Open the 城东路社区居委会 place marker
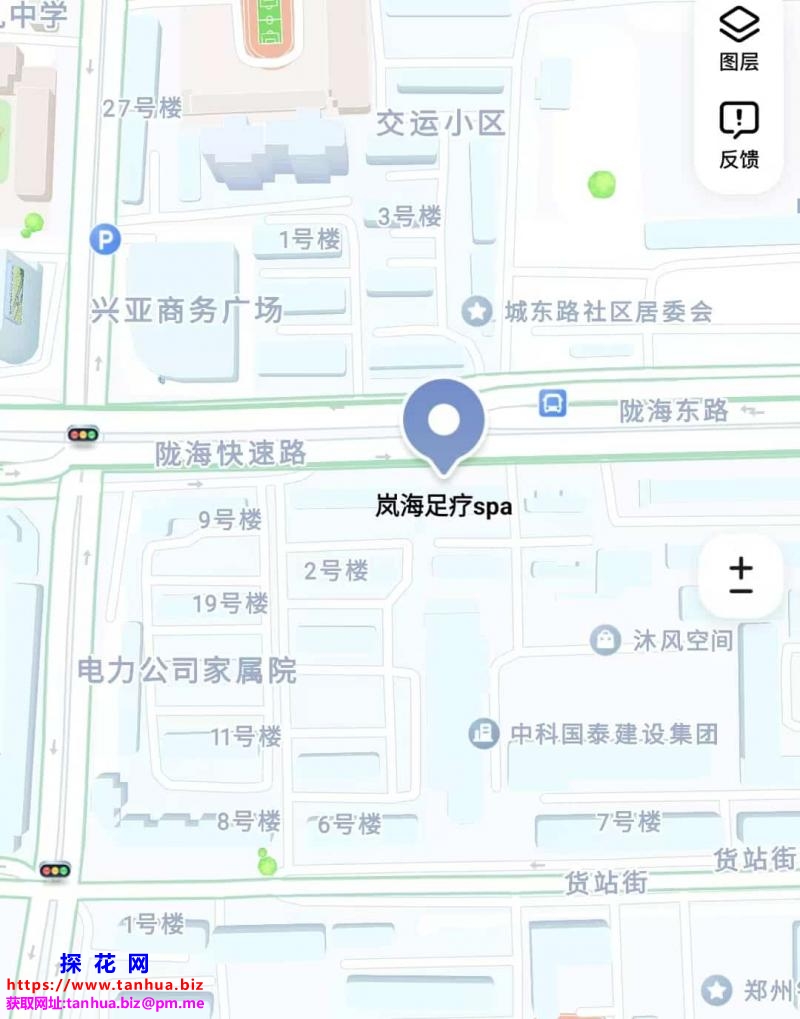 click(x=477, y=311)
